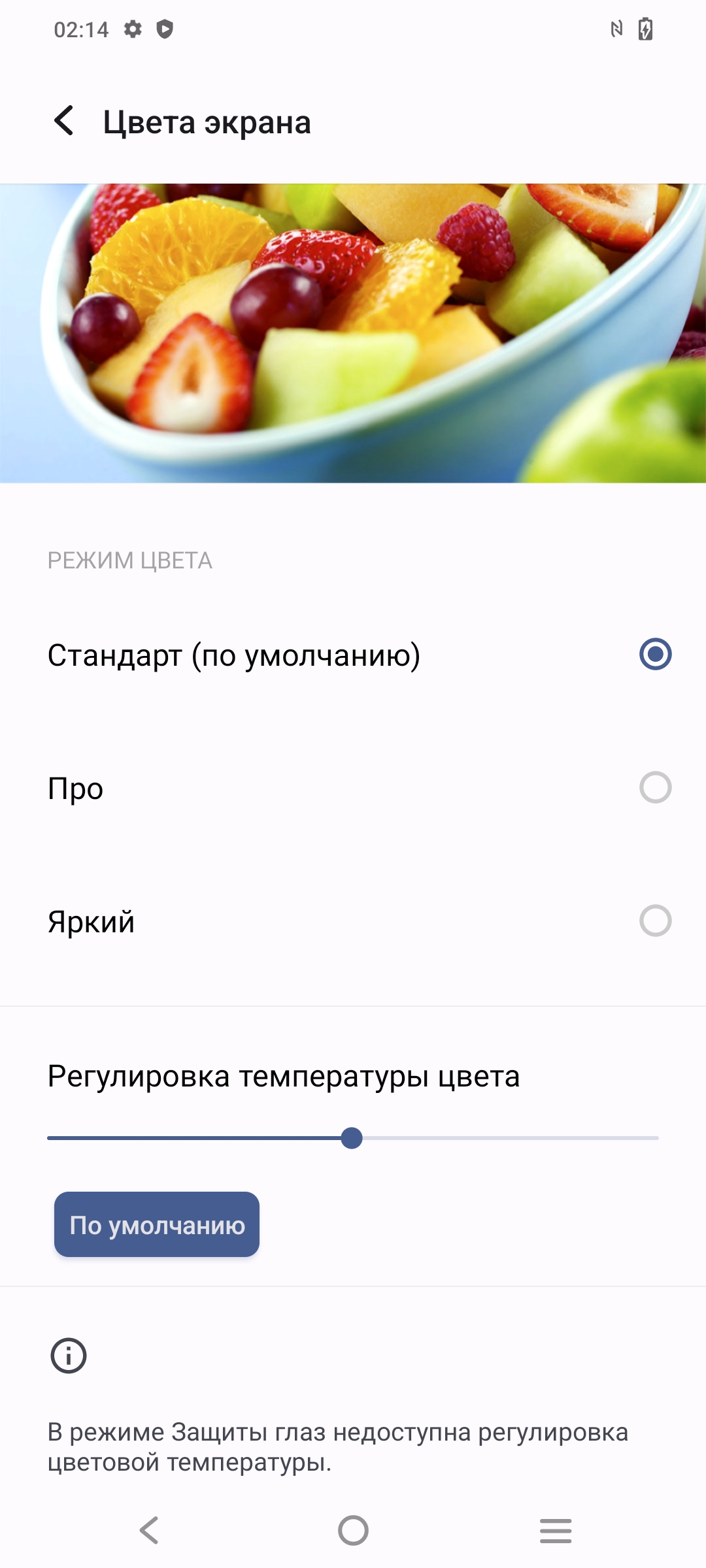The image size is (706, 1568).
Task: Tap the system home button
Action: pos(353,1530)
